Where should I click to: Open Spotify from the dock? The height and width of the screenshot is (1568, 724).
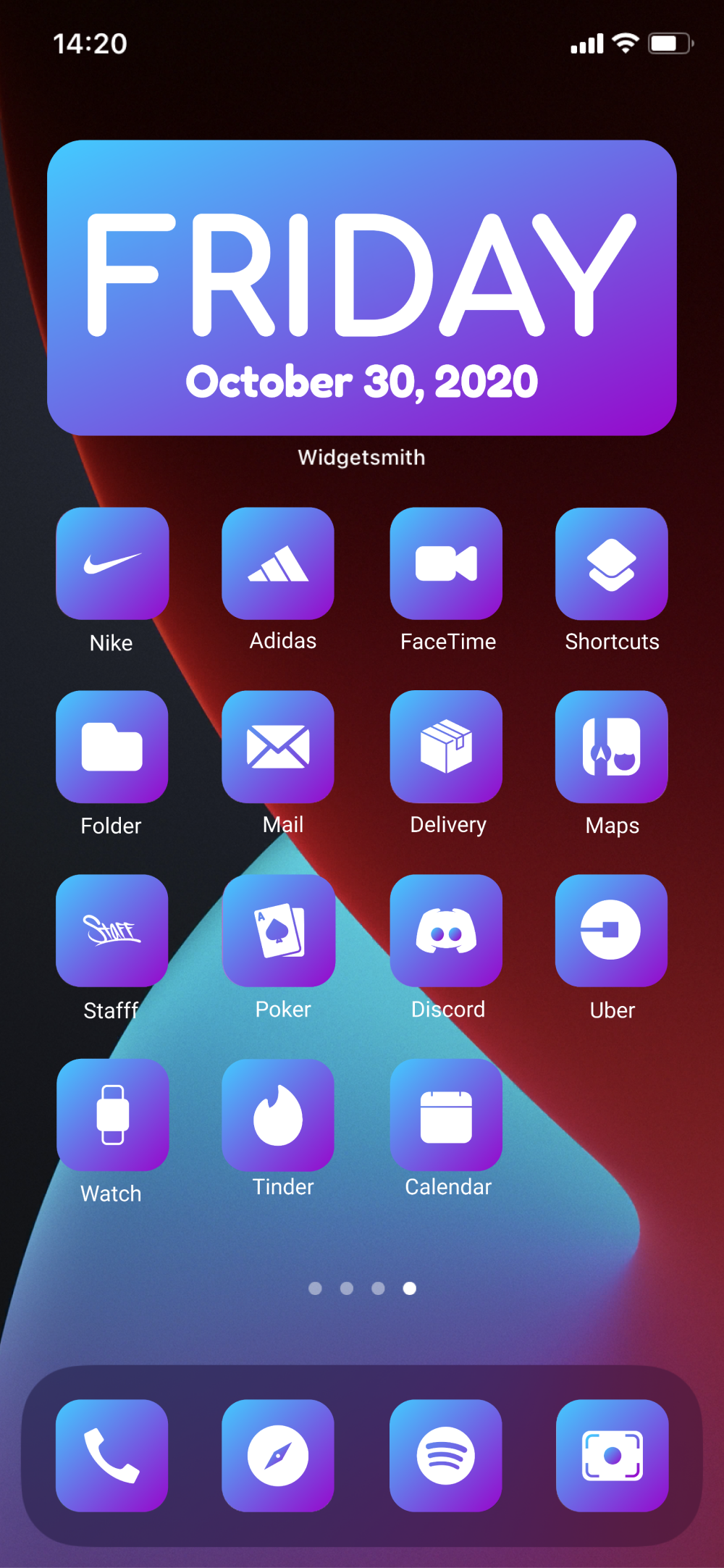(x=446, y=1455)
